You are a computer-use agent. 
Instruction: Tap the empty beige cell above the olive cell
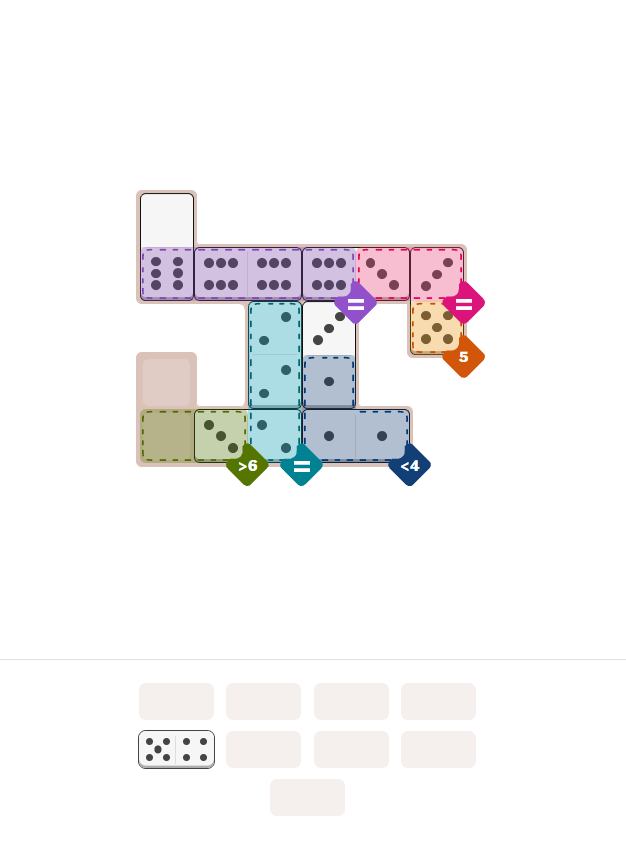[167, 382]
